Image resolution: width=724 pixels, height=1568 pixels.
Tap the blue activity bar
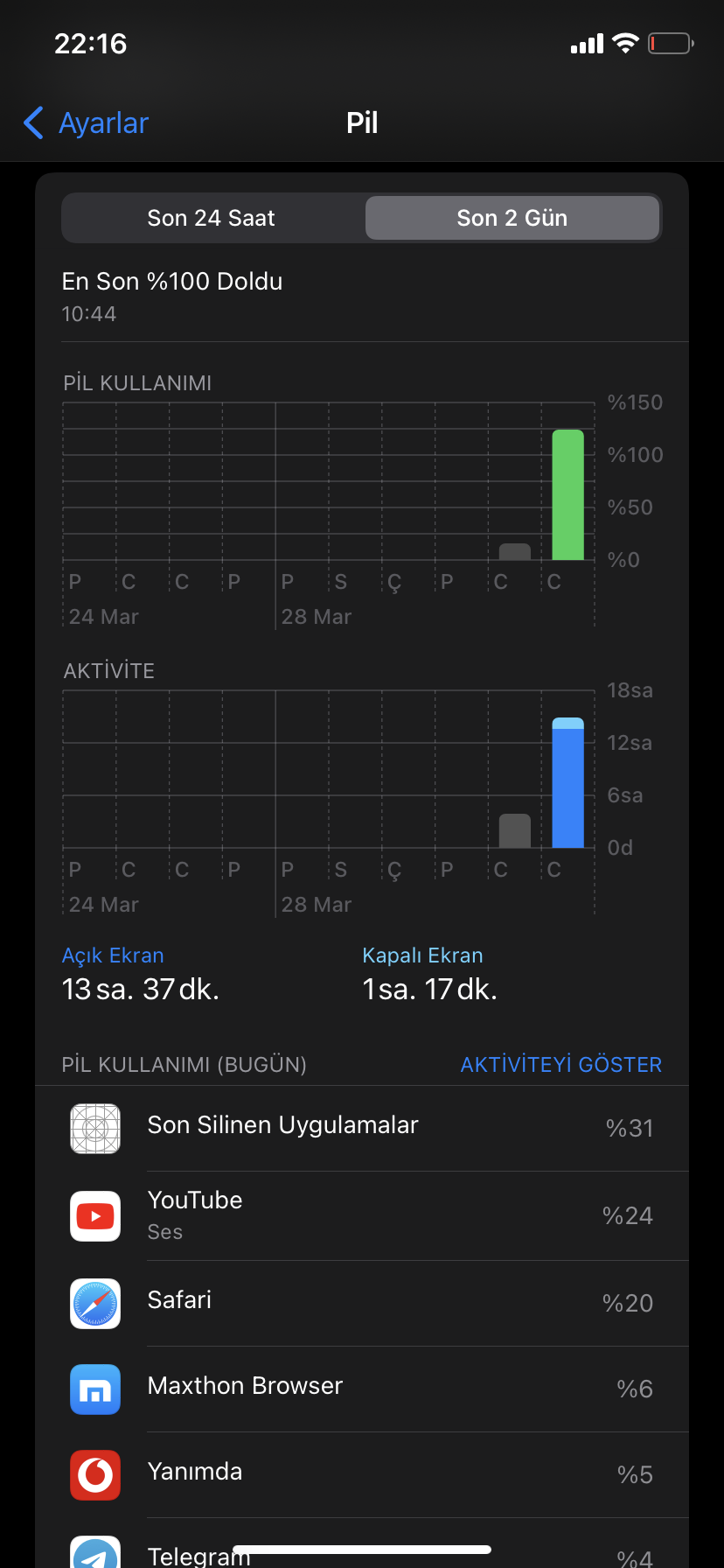coord(567,782)
